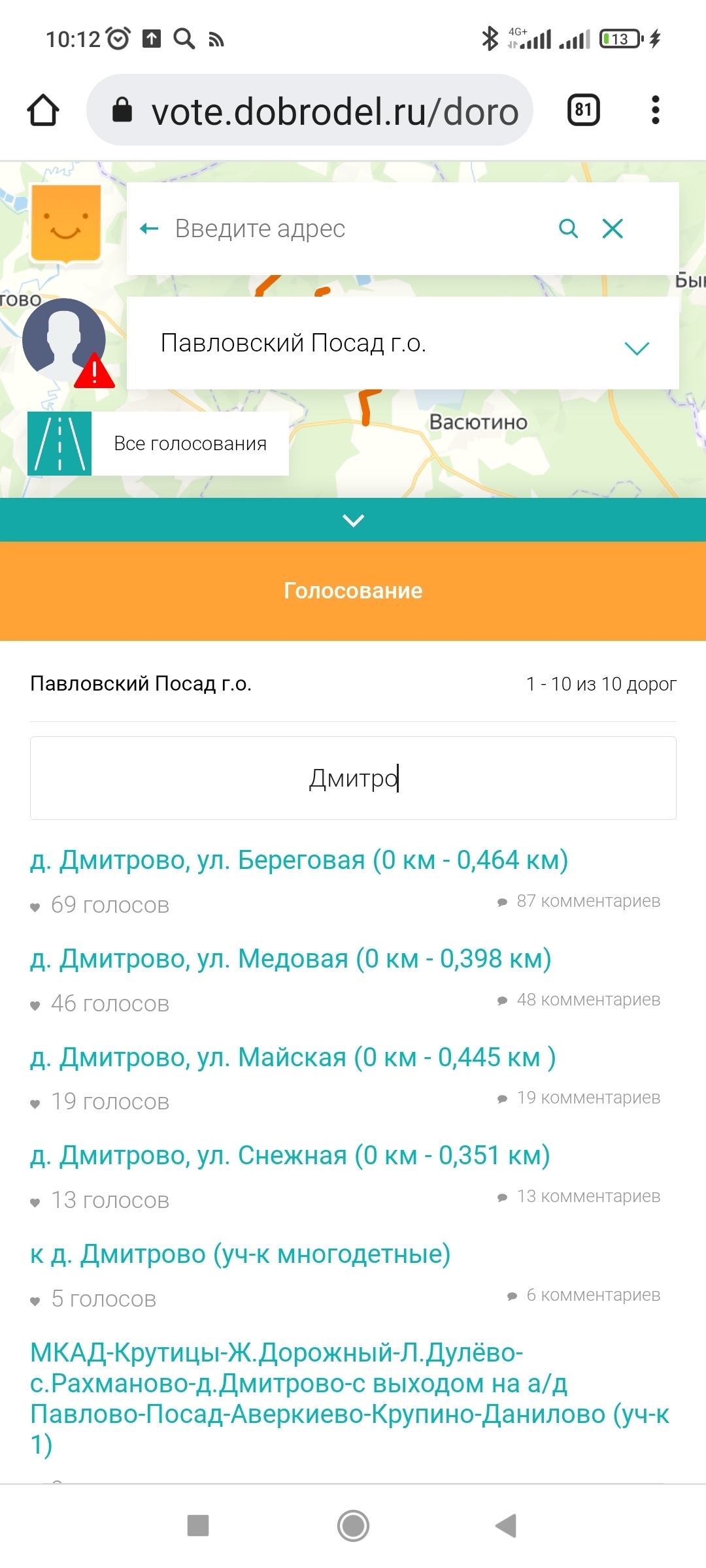Screen dimensions: 706x1568
Task: View "д. Дмитрово, ул. Снежная" road voting
Action: point(290,1156)
